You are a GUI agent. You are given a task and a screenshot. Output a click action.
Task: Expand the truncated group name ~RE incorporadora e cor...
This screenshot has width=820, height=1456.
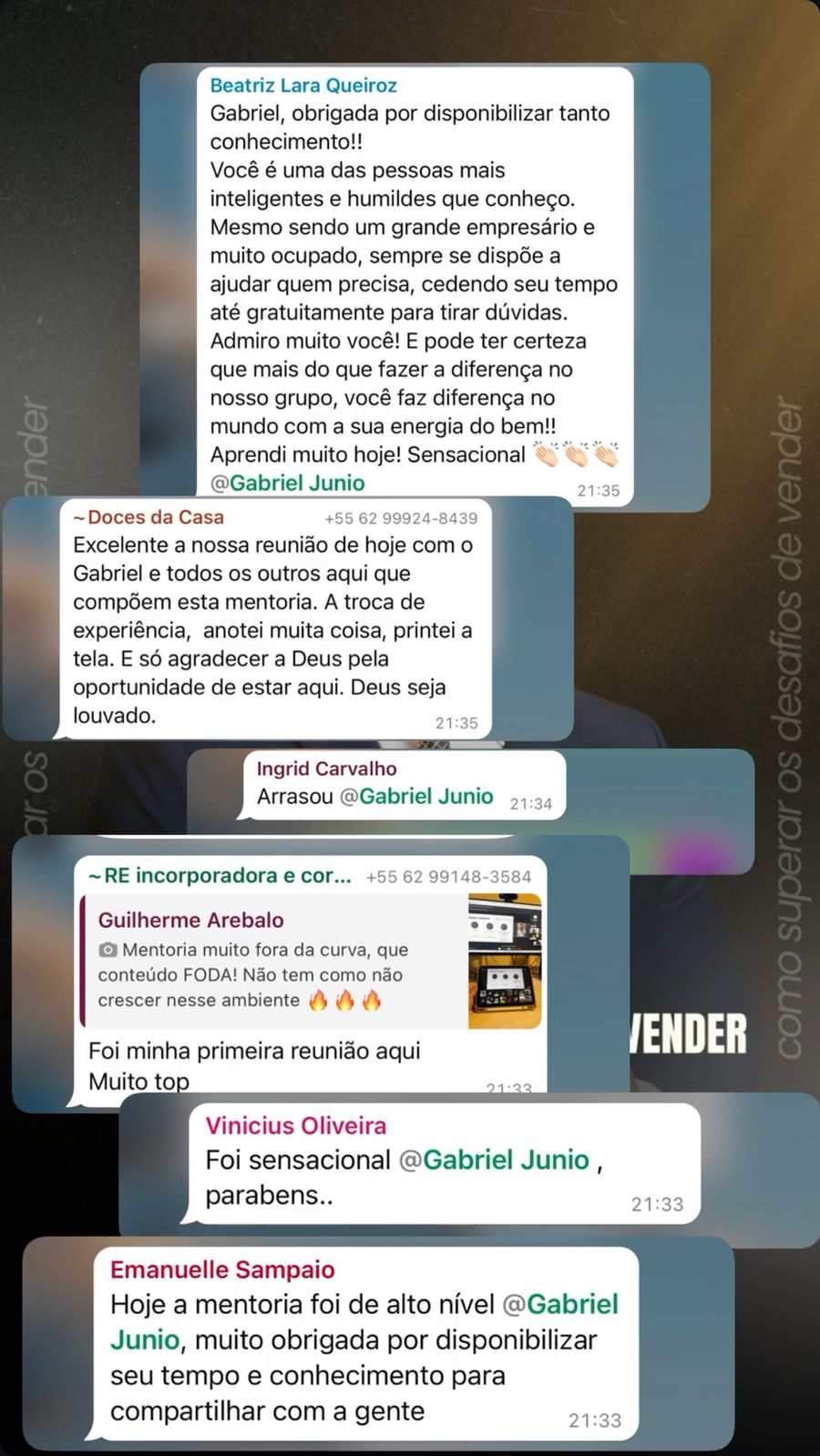(x=219, y=875)
